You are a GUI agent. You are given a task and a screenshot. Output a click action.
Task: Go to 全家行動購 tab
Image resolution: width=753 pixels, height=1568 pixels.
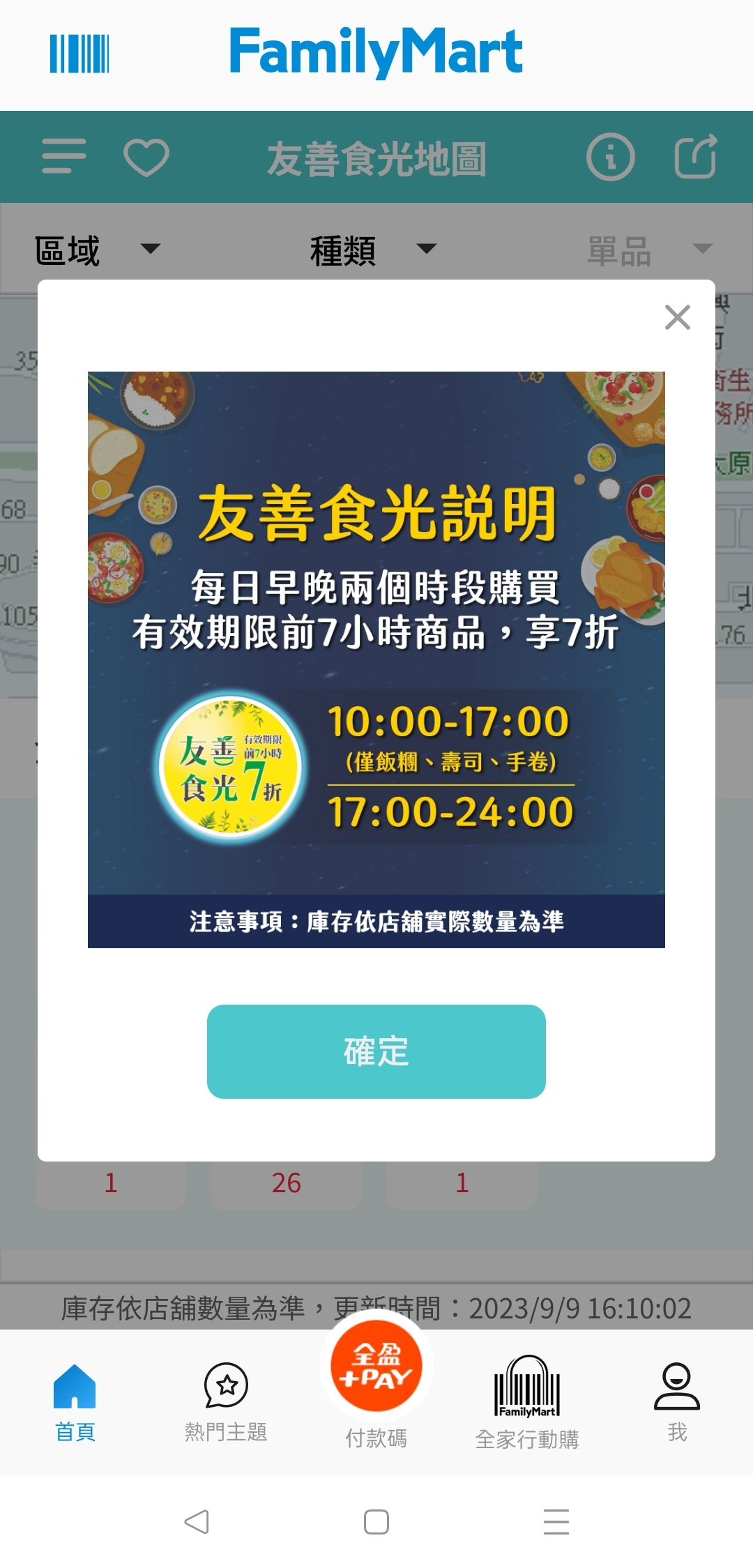(x=527, y=1403)
